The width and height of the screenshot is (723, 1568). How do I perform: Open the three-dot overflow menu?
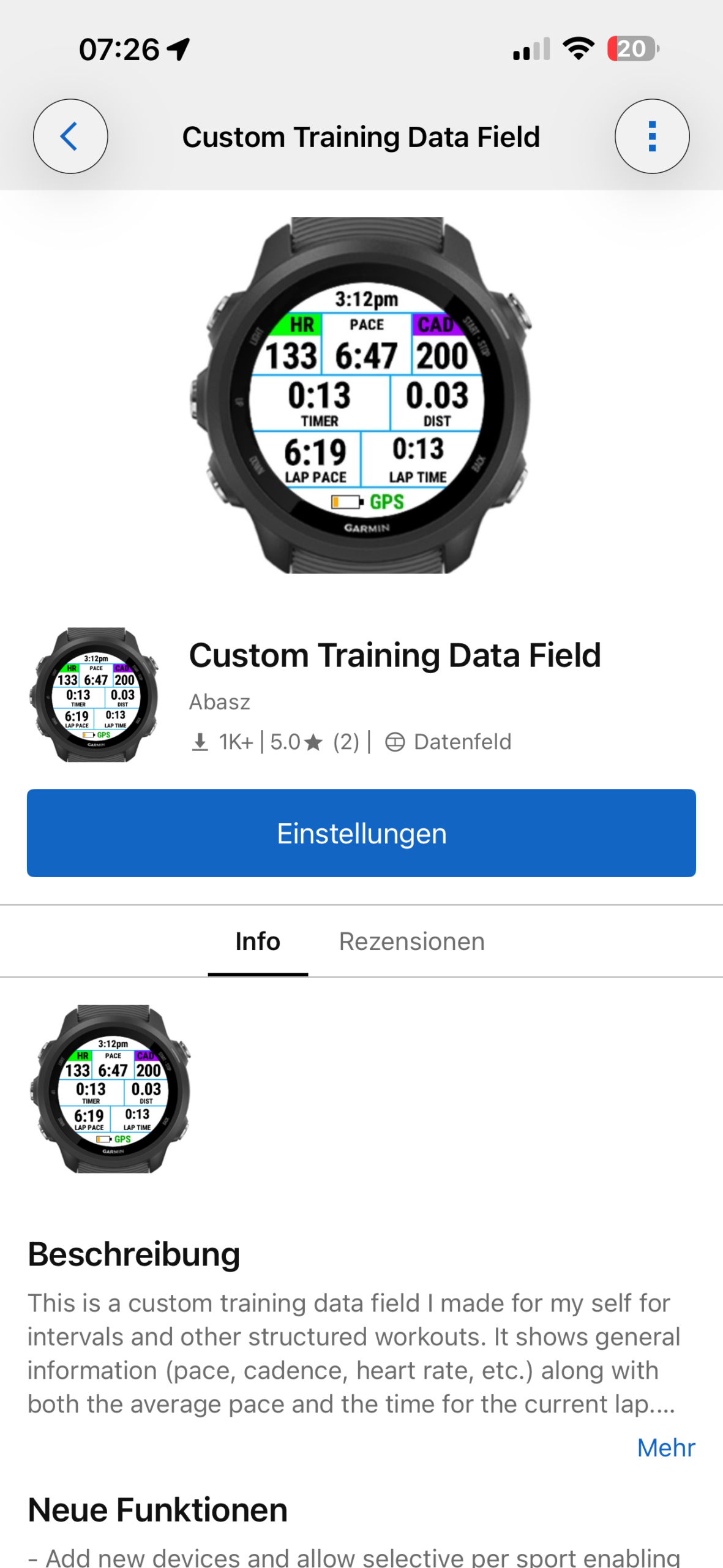coord(652,136)
